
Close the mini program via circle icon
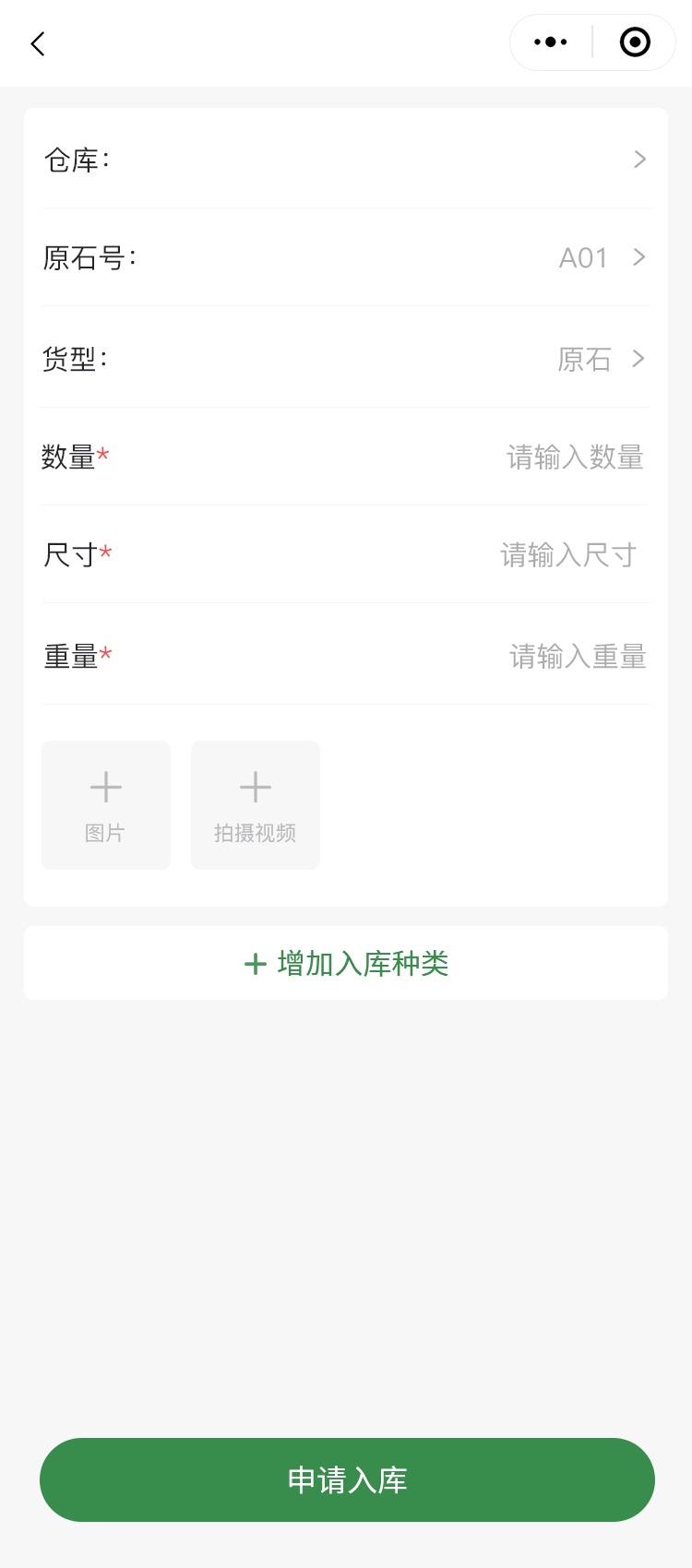point(635,42)
